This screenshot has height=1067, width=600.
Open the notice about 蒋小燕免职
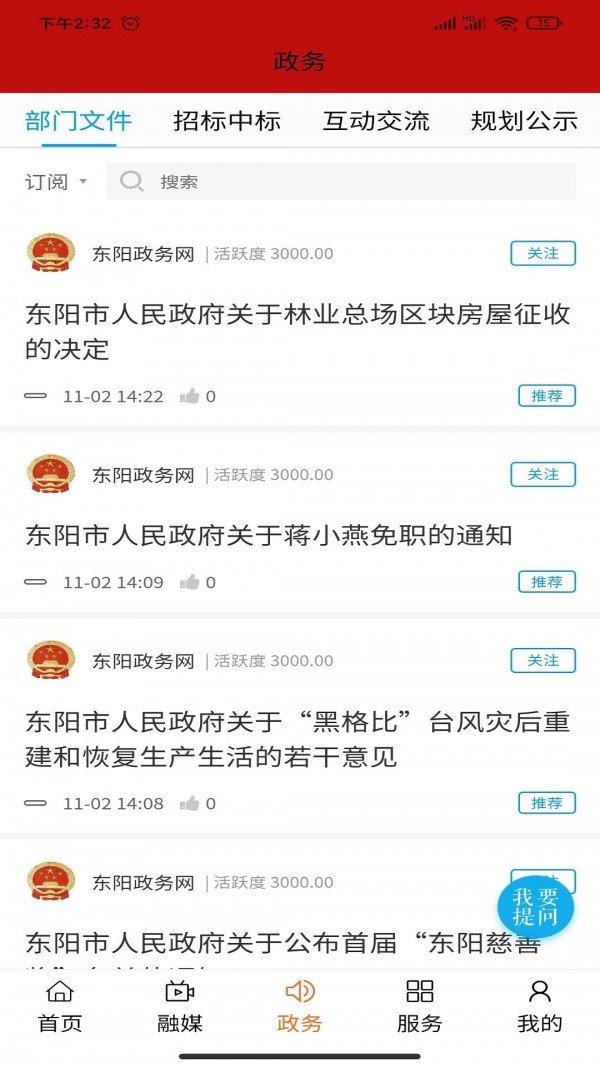[x=268, y=535]
